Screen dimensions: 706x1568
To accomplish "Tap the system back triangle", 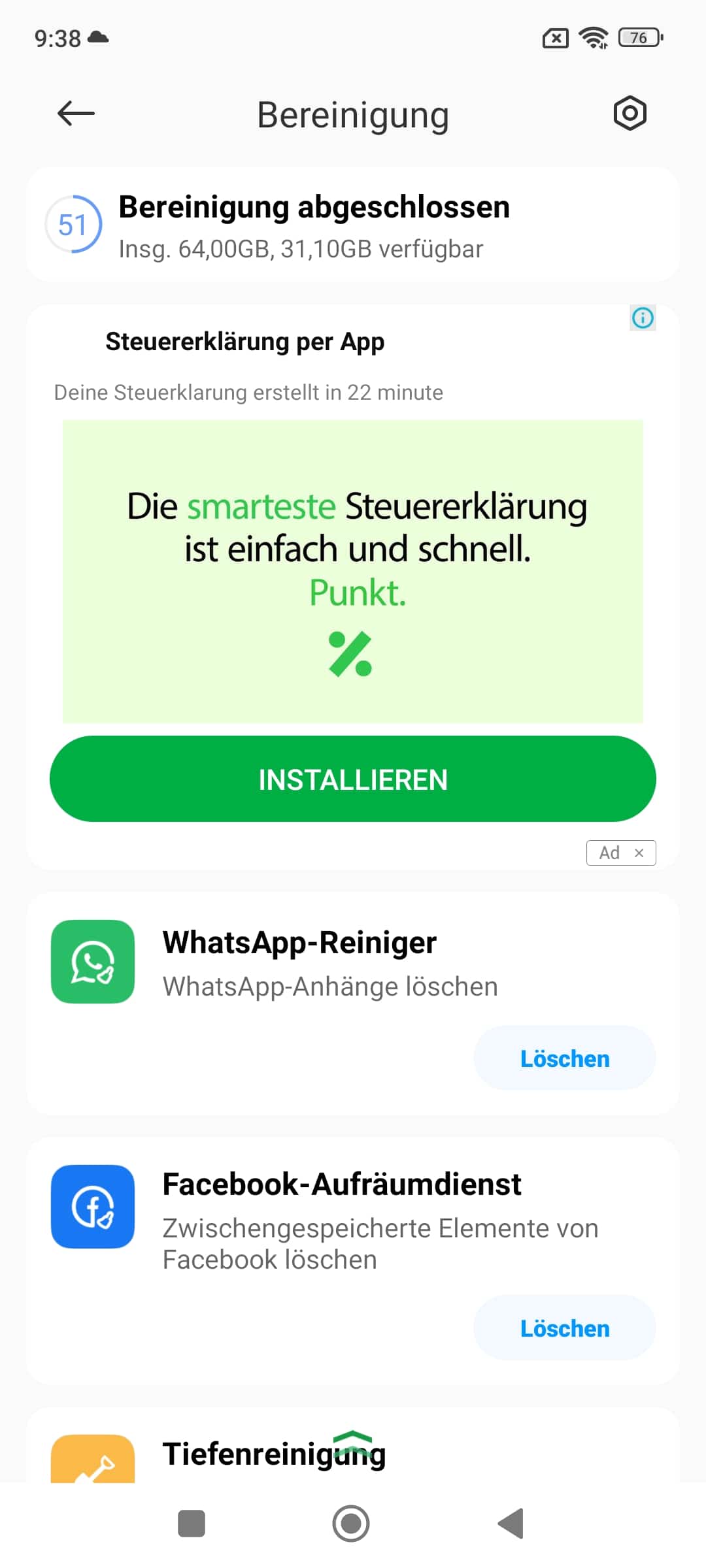I will click(511, 1524).
